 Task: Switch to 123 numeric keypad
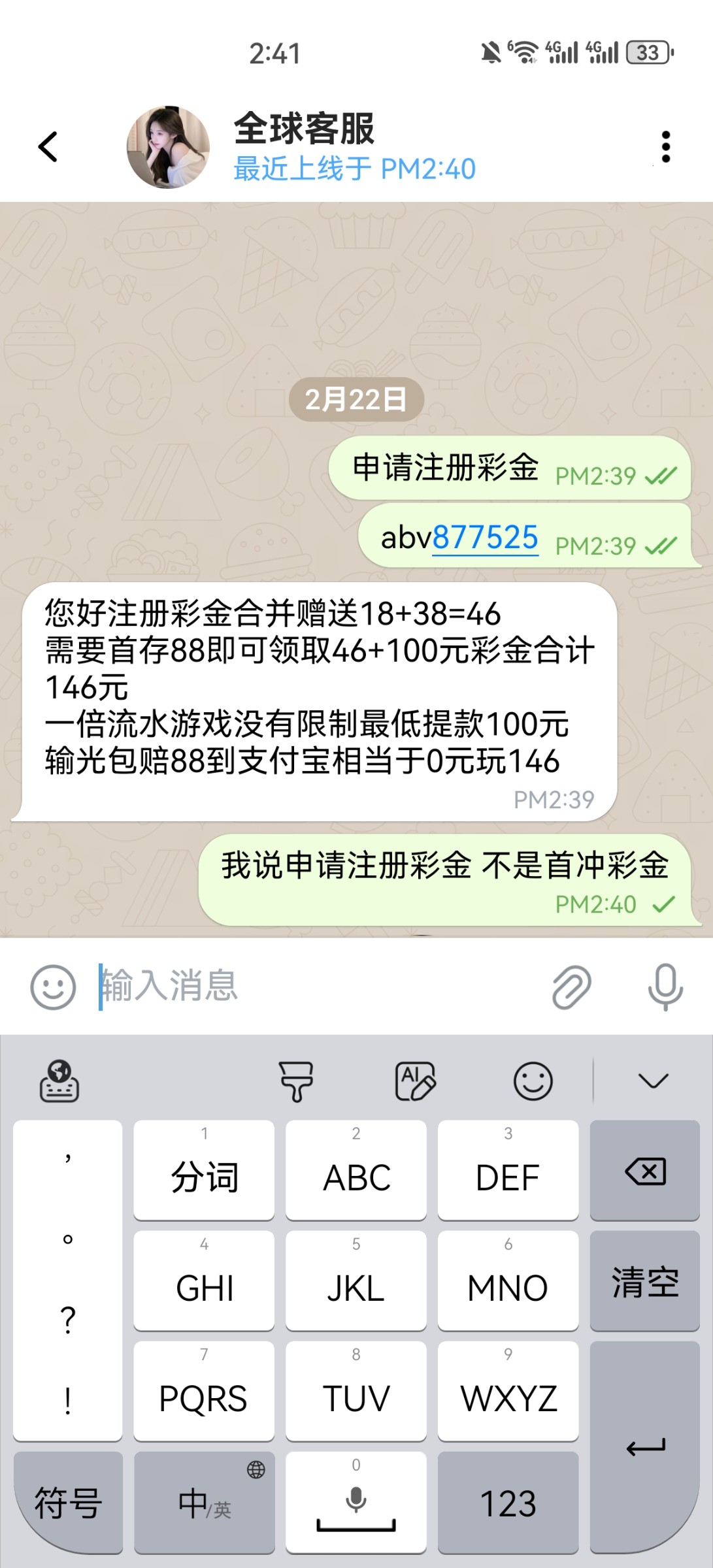(x=508, y=1503)
